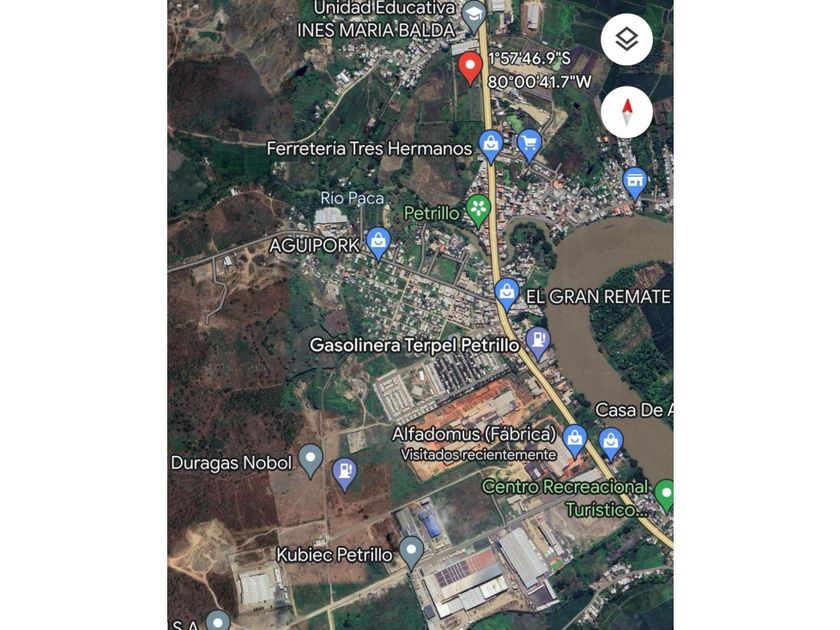Open the EL GRAN REMATE marker

[507, 293]
